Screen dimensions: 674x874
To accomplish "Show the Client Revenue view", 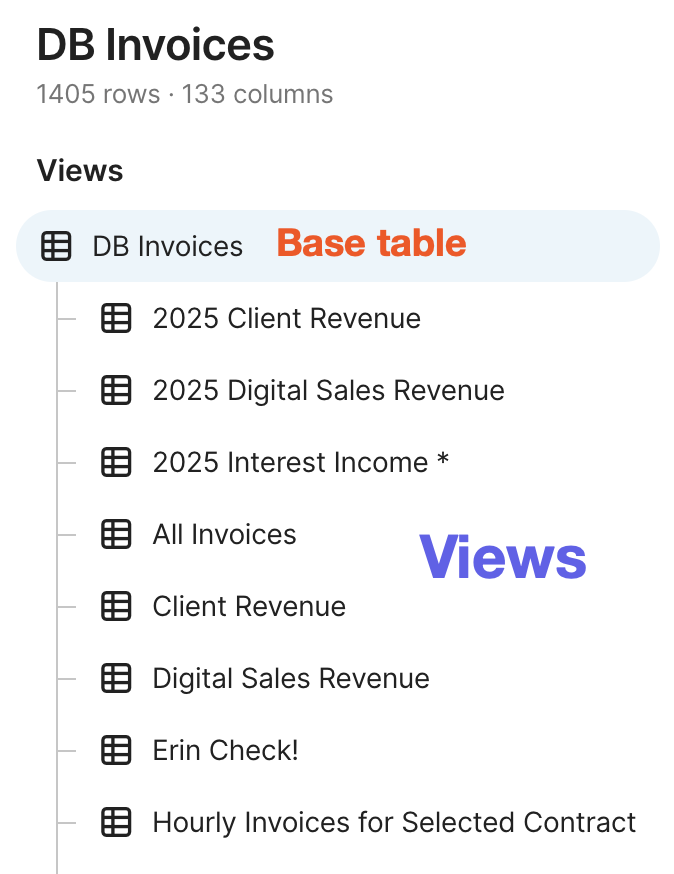I will point(249,606).
